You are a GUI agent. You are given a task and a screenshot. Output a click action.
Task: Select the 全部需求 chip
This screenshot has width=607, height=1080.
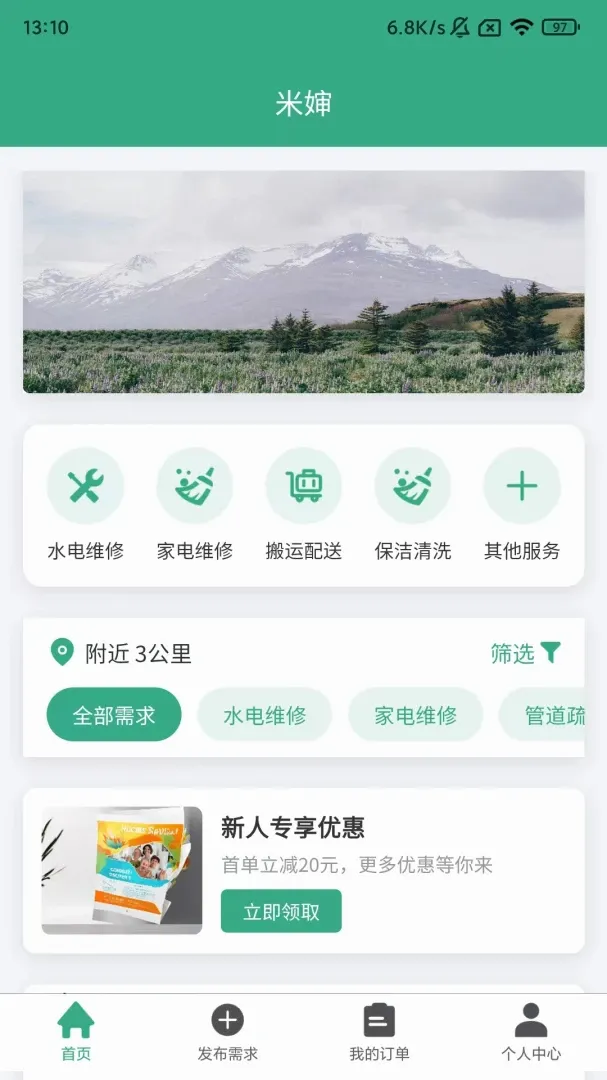(114, 715)
